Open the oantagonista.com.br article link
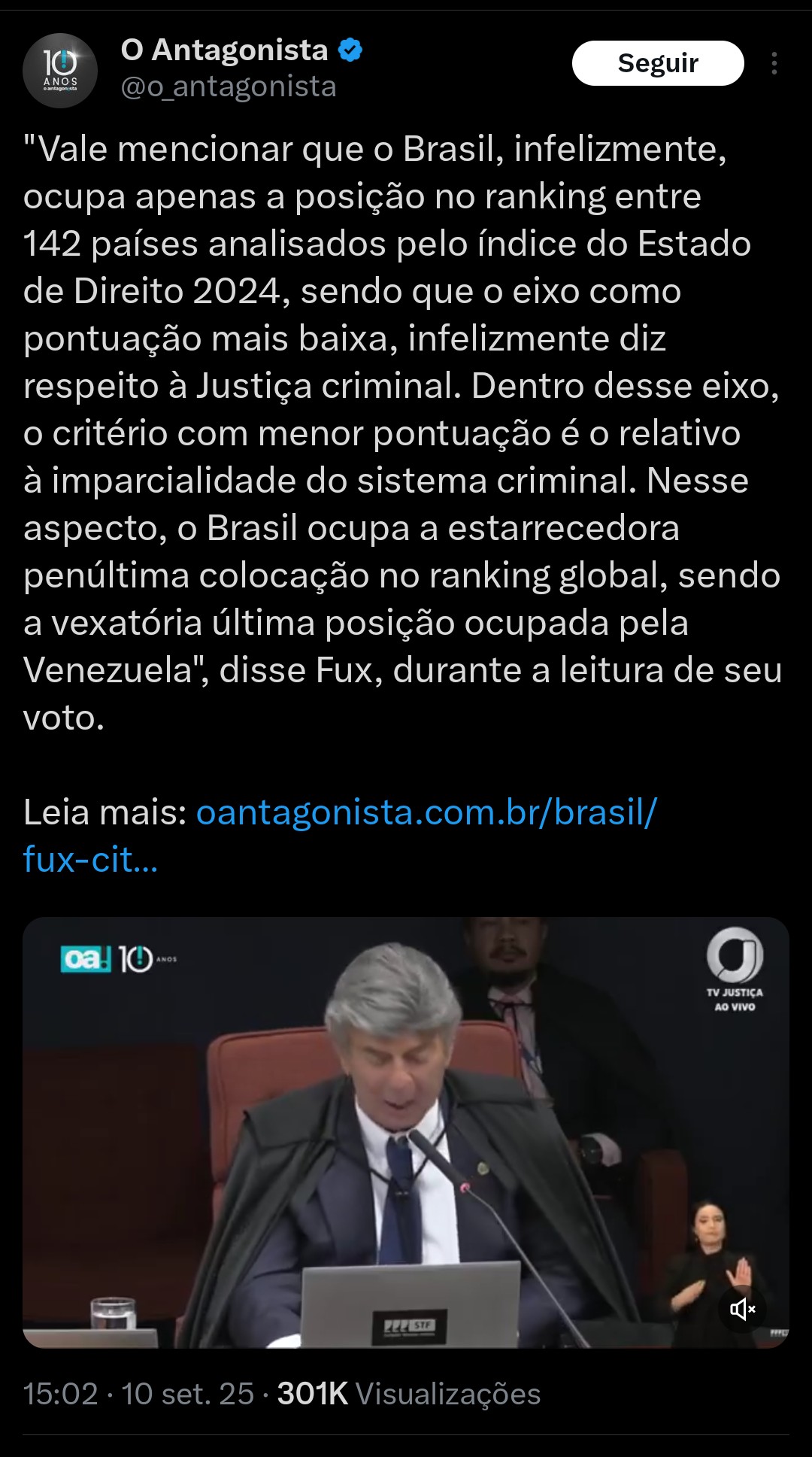812x1457 pixels. 340,836
